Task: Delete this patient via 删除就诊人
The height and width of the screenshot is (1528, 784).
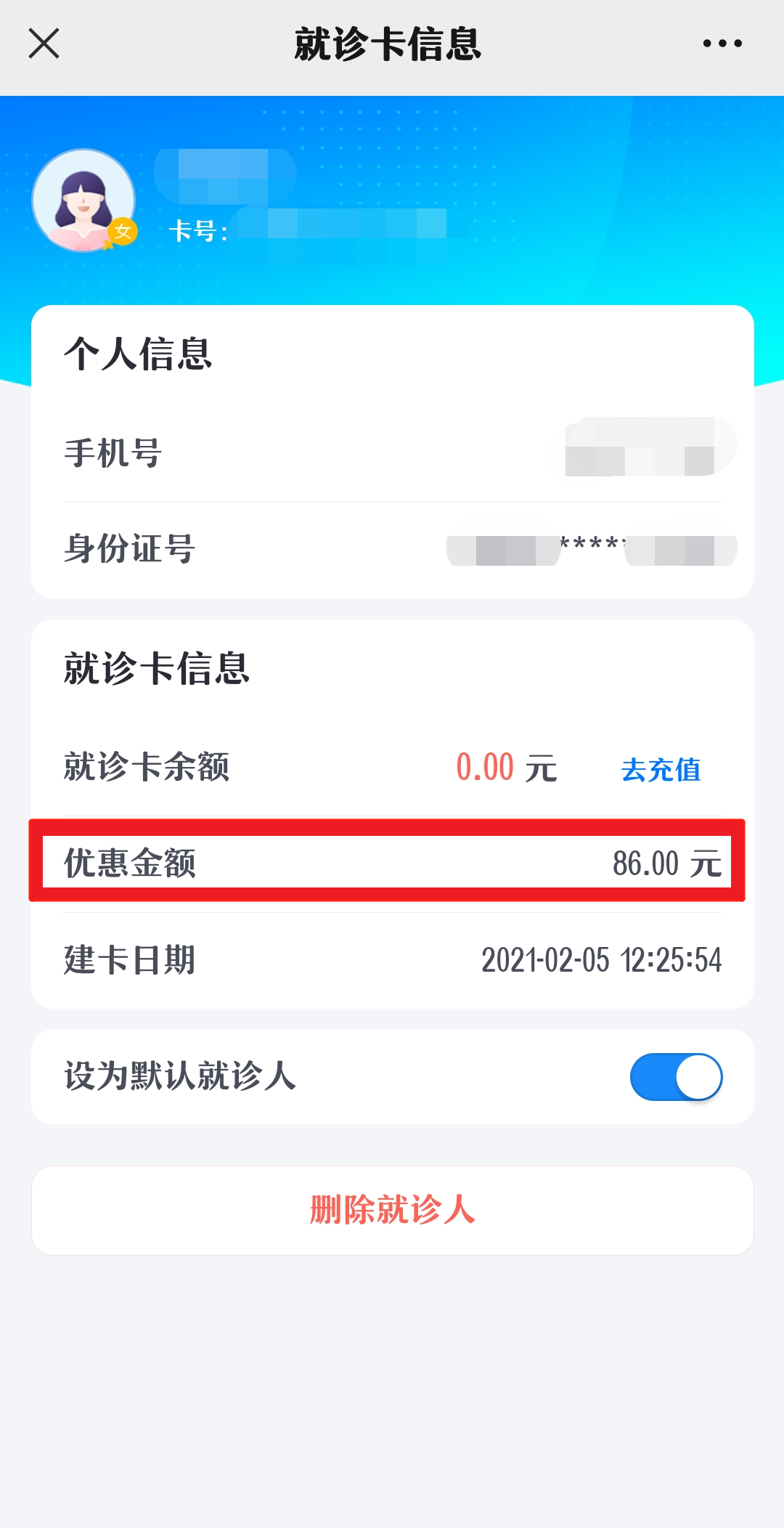Action: click(392, 1210)
